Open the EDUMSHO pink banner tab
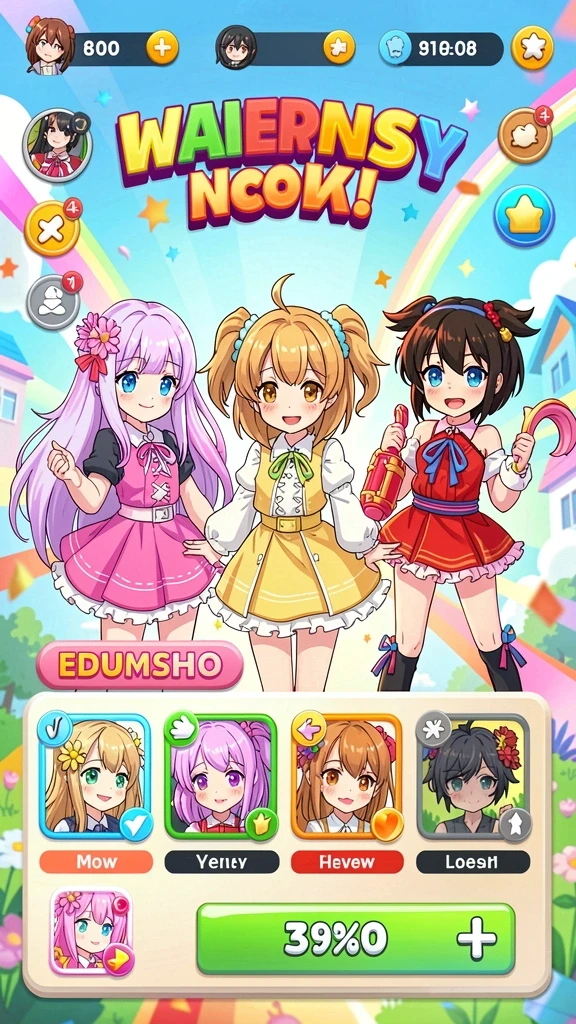The width and height of the screenshot is (576, 1024). (x=140, y=665)
